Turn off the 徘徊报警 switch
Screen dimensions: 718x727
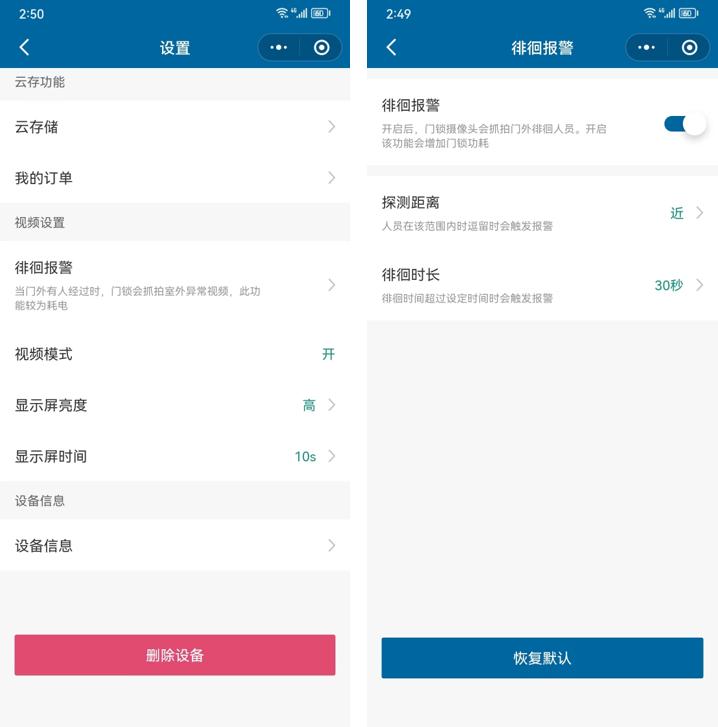(x=685, y=124)
